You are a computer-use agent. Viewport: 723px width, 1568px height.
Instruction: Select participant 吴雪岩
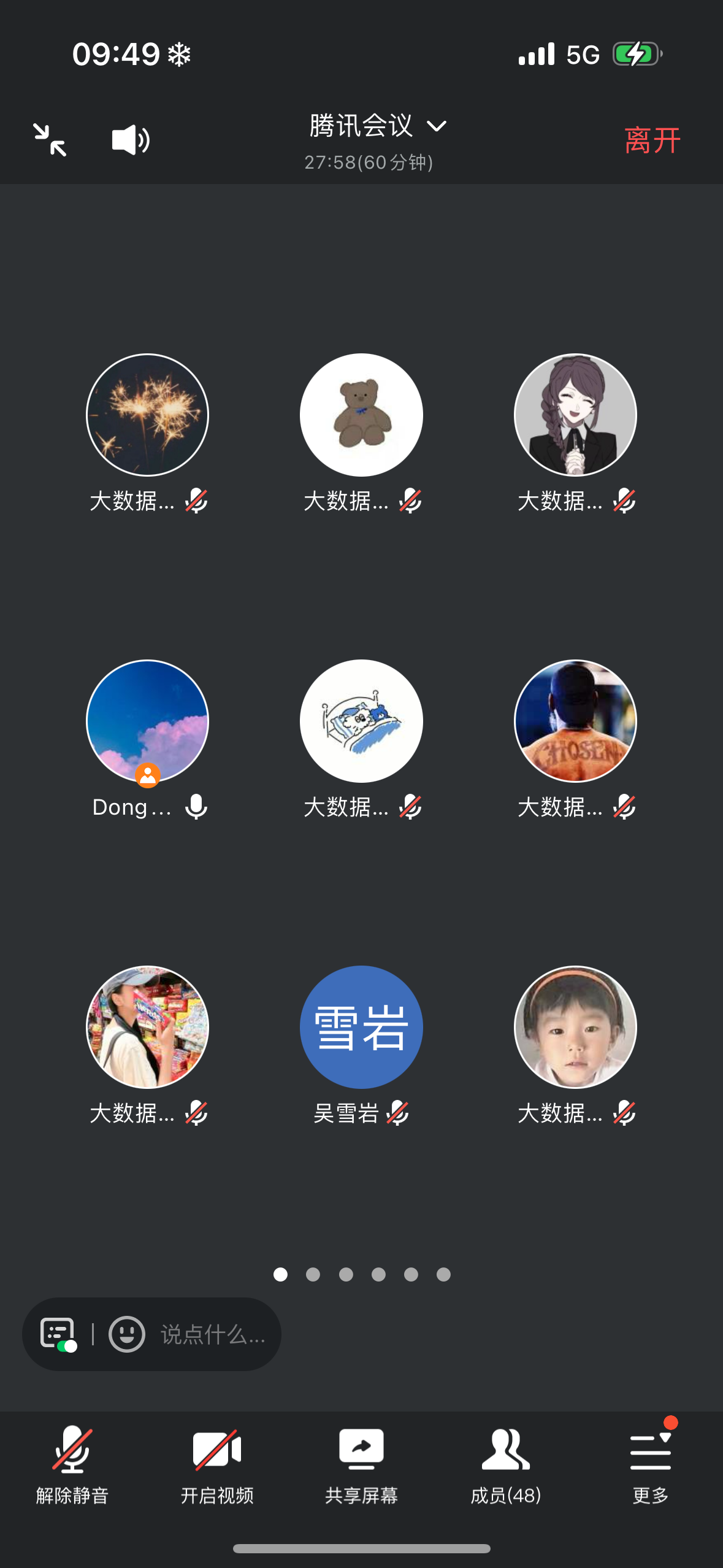[361, 1028]
